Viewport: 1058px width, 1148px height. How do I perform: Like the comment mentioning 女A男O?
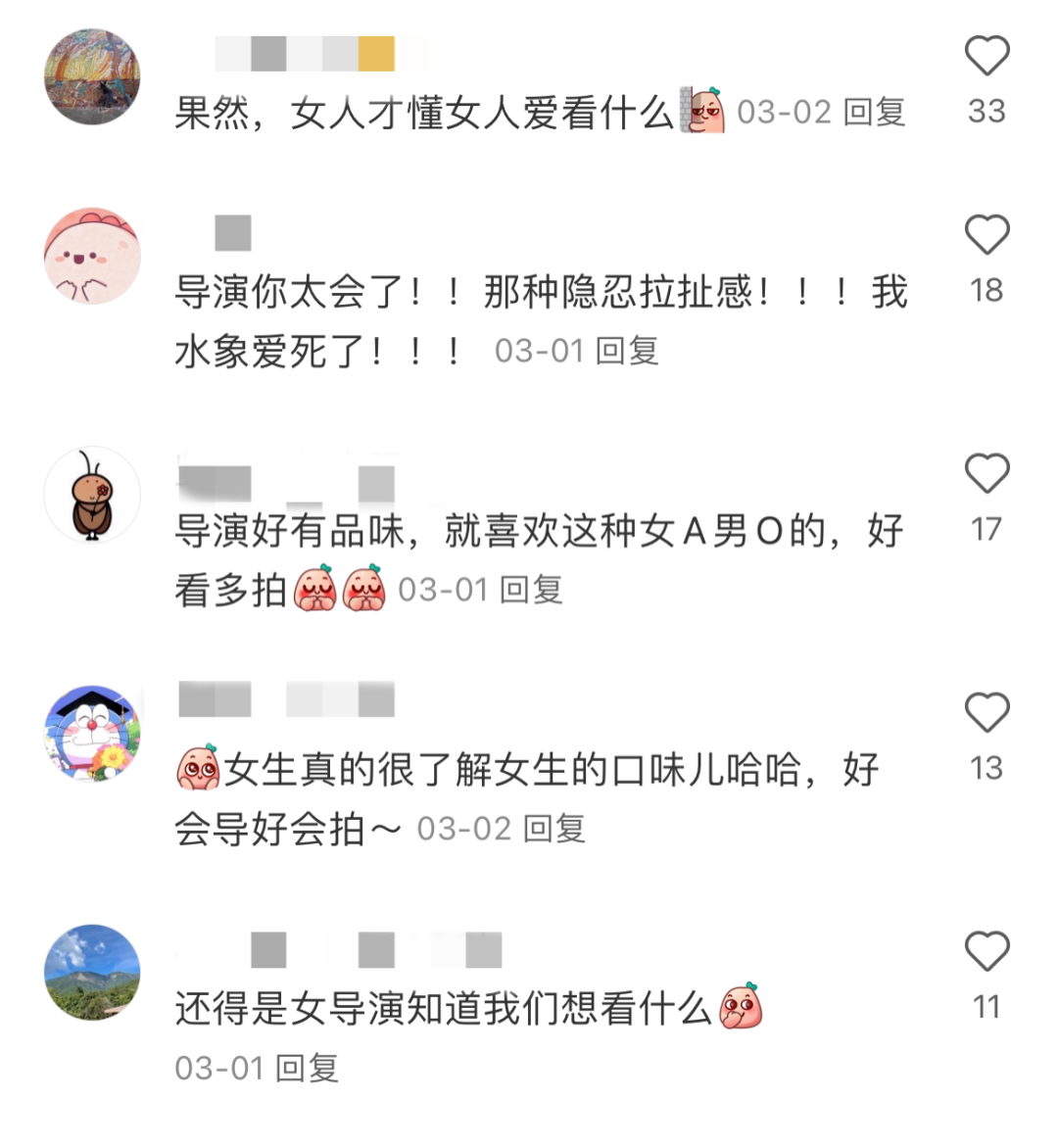coord(986,474)
